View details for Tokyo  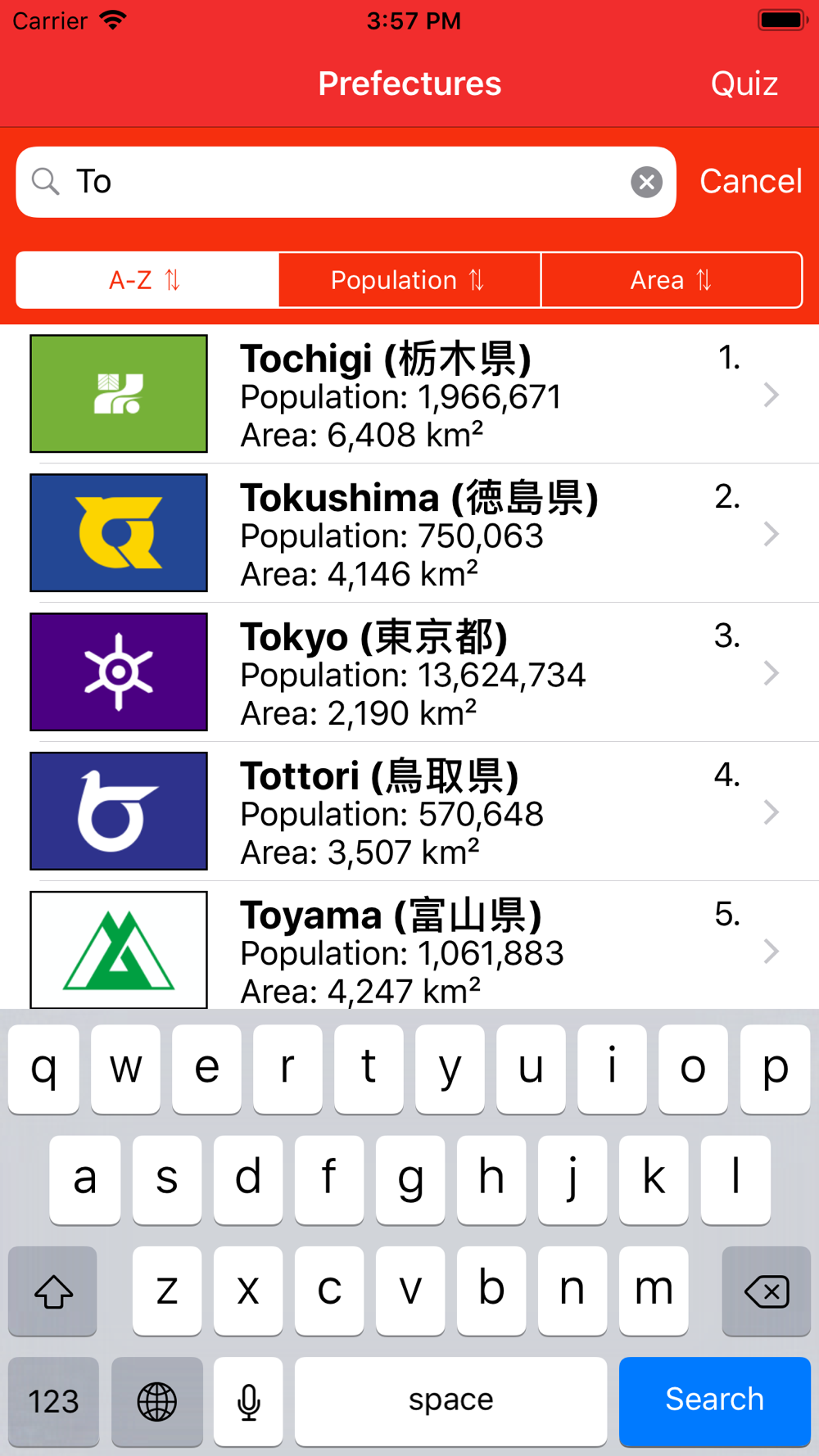pyautogui.click(x=409, y=672)
